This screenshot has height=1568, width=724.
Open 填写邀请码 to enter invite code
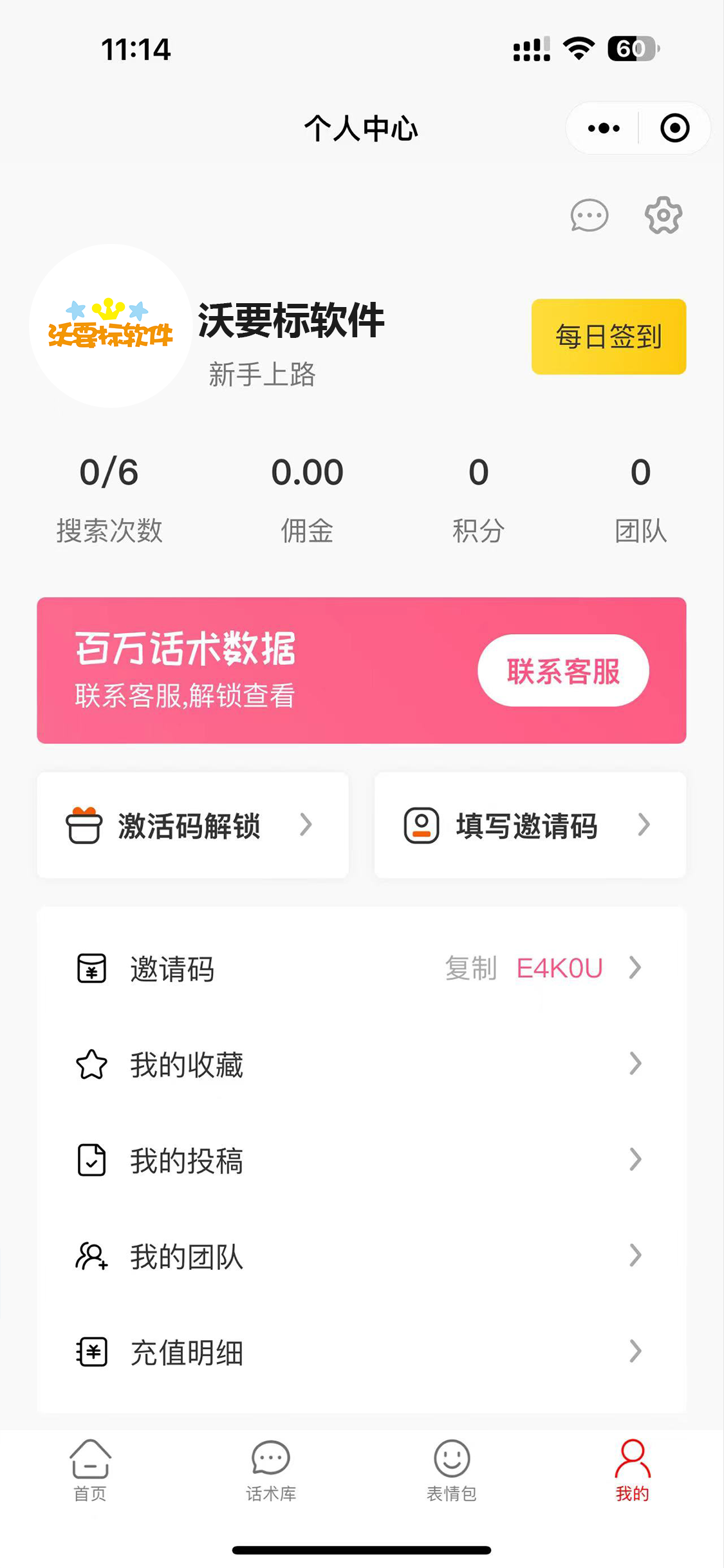[530, 825]
